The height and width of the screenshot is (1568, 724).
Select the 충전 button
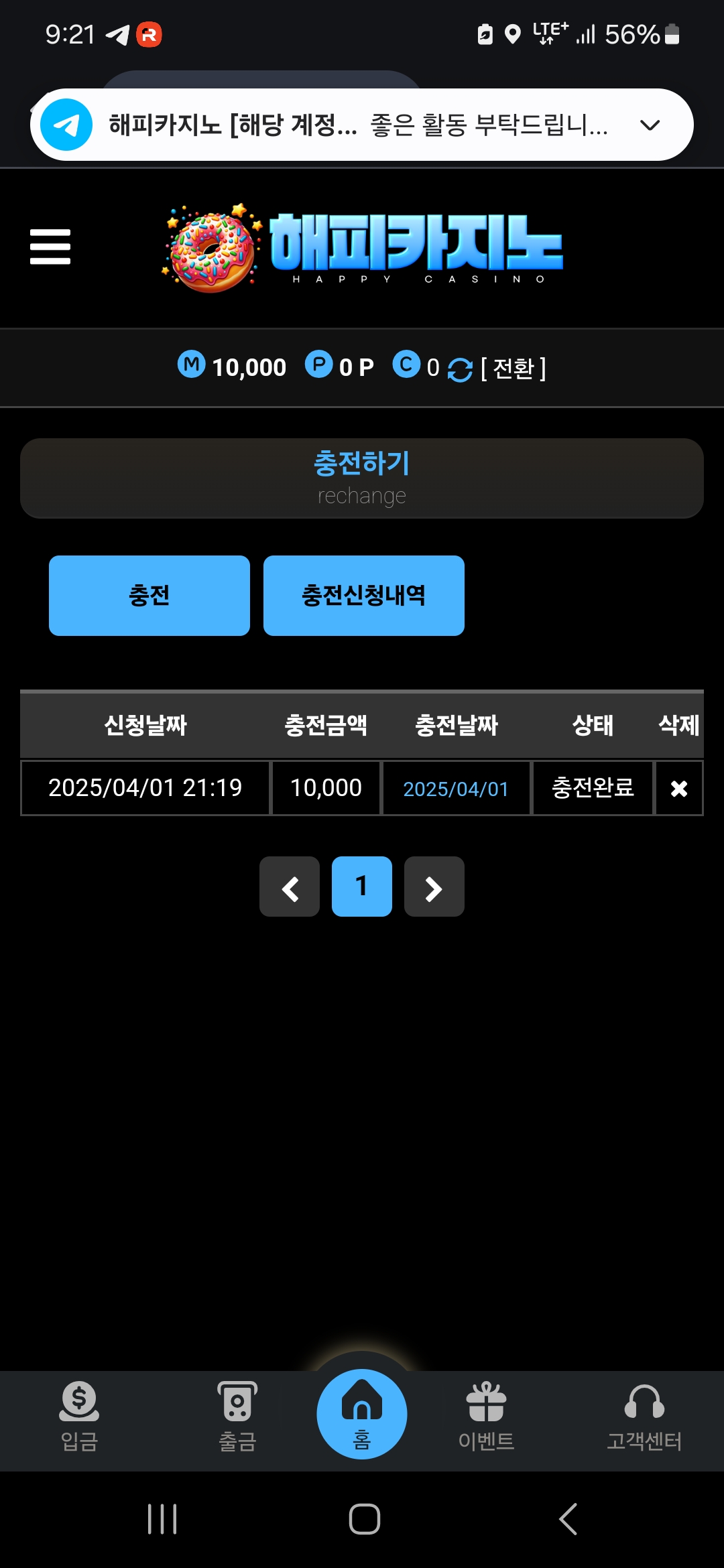point(149,595)
